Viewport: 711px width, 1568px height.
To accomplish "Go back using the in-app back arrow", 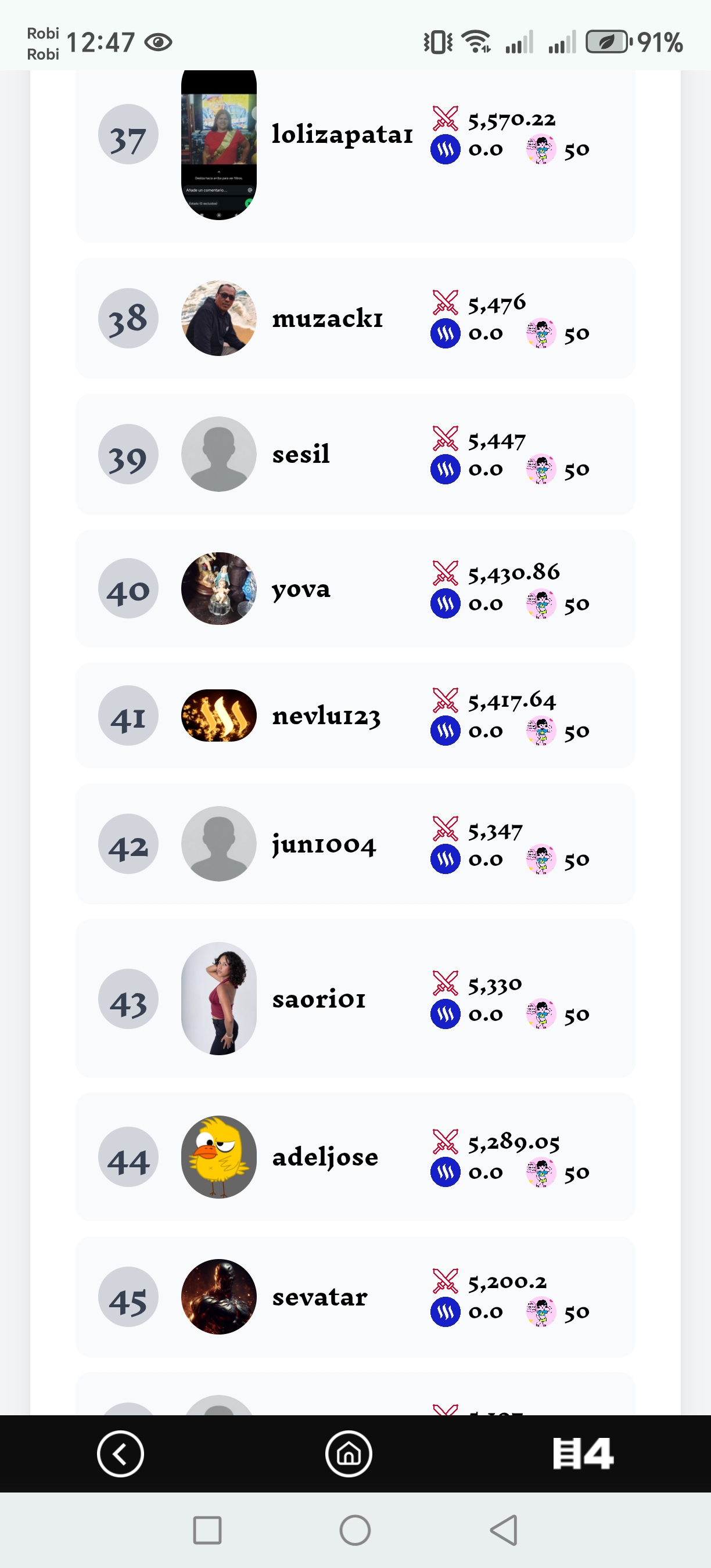I will pyautogui.click(x=120, y=1454).
